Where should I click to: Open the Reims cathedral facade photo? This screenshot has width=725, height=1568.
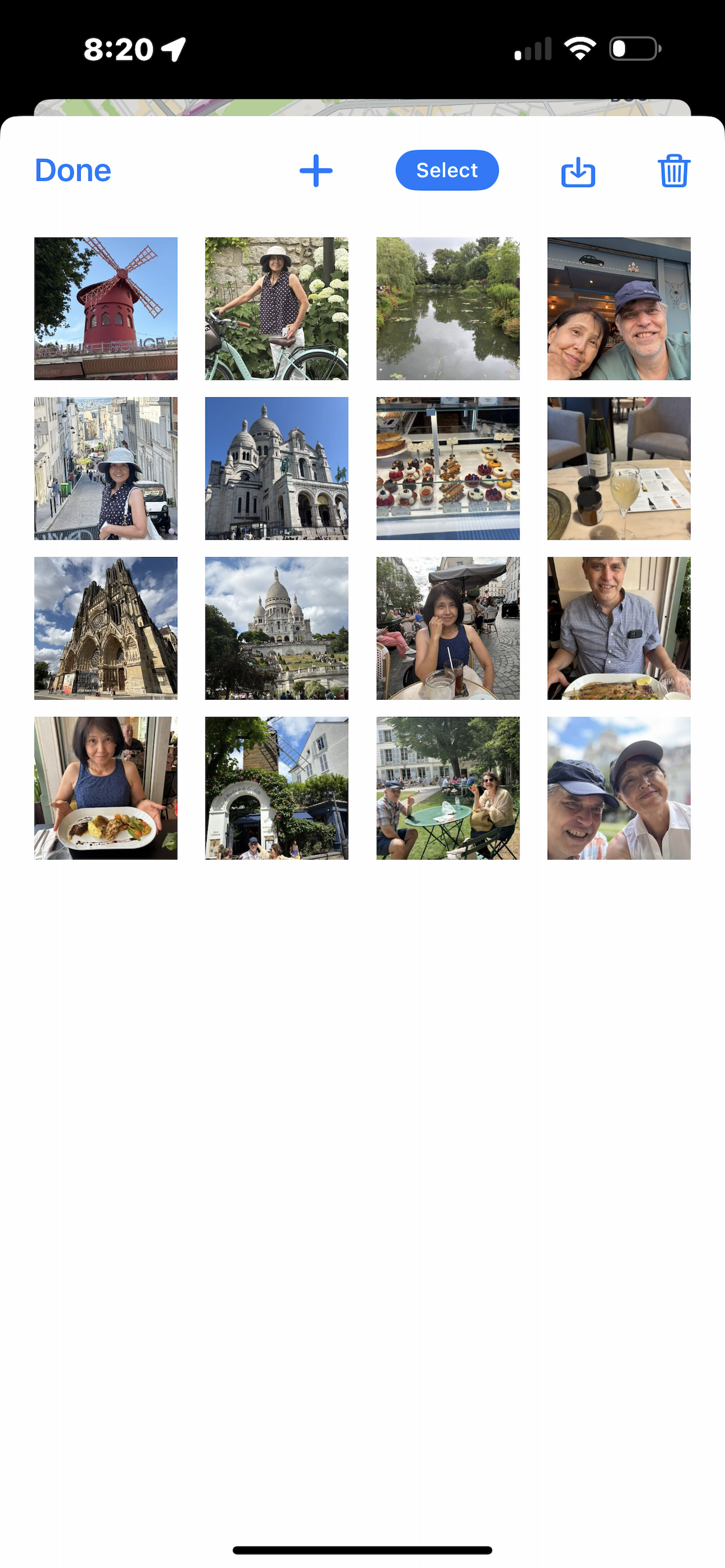(x=106, y=629)
